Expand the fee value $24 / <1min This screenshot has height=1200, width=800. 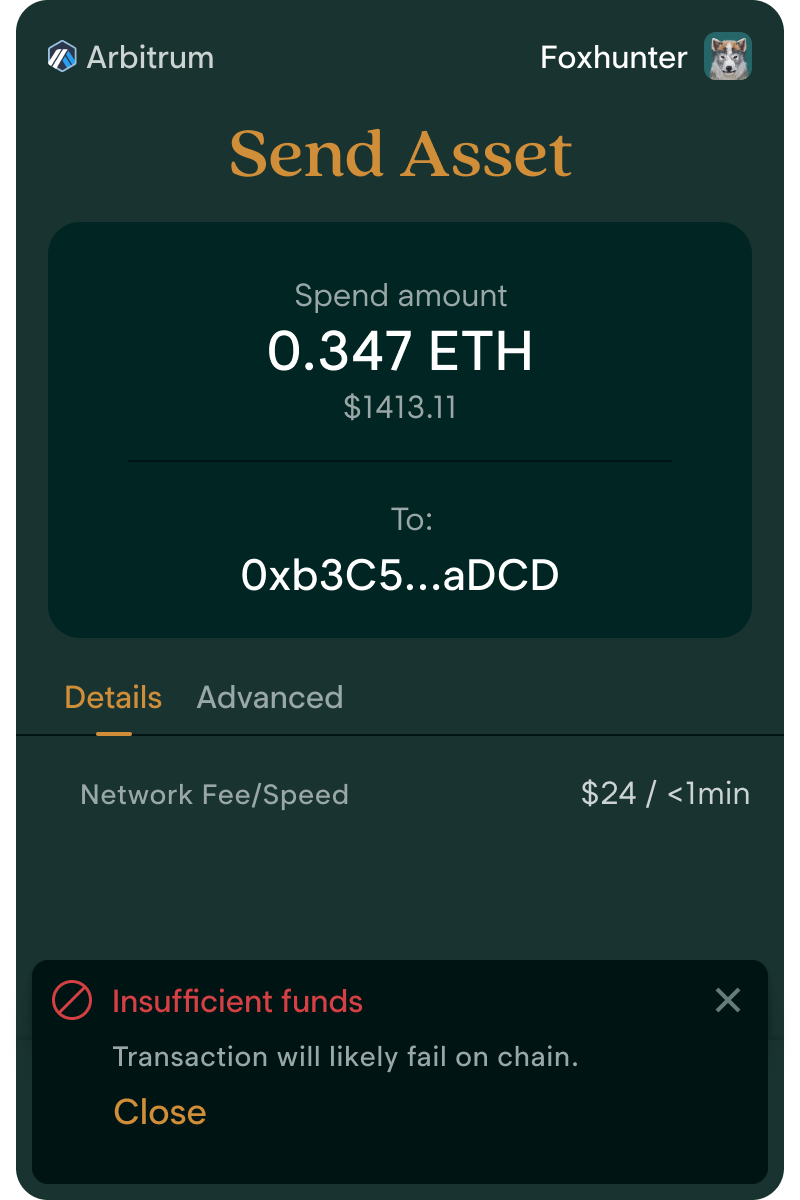coord(666,793)
